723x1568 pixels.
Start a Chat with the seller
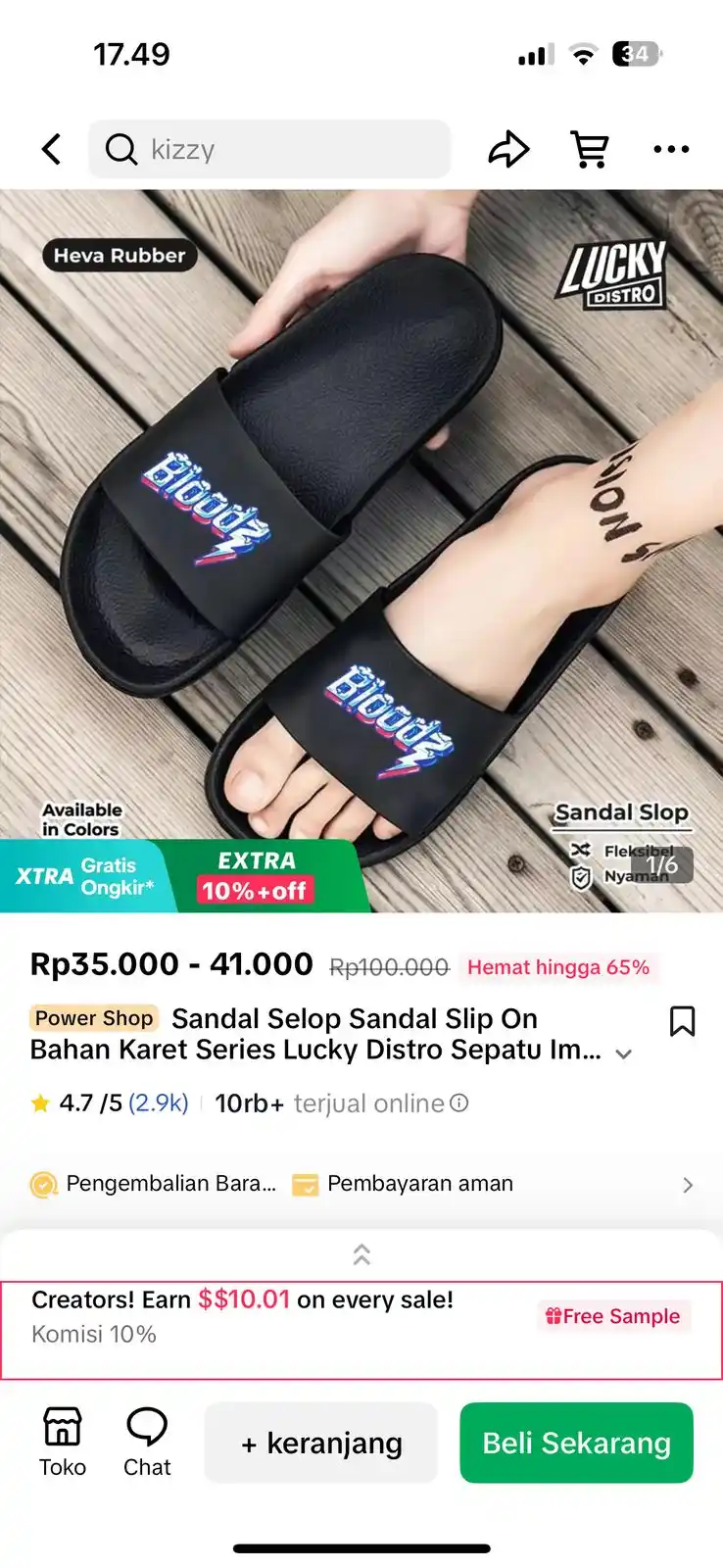(x=147, y=1442)
